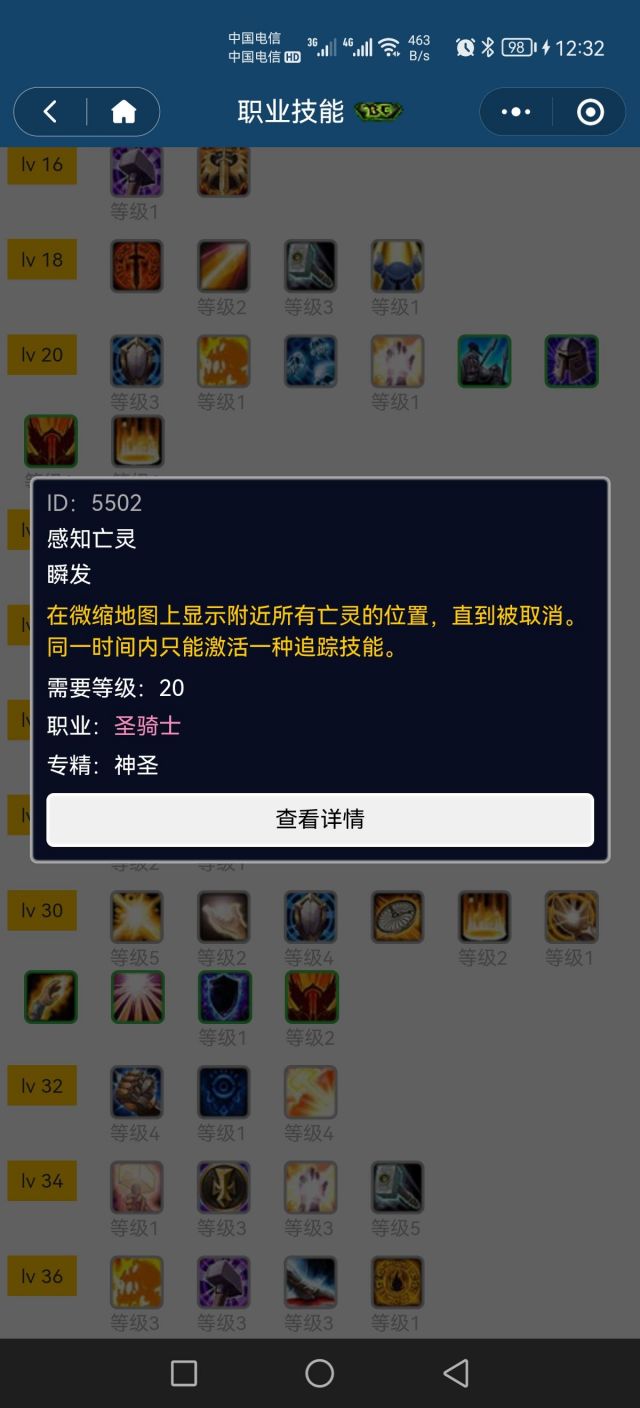Viewport: 640px width, 1408px height.
Task: Tap the system back navigation button
Action: click(456, 1373)
